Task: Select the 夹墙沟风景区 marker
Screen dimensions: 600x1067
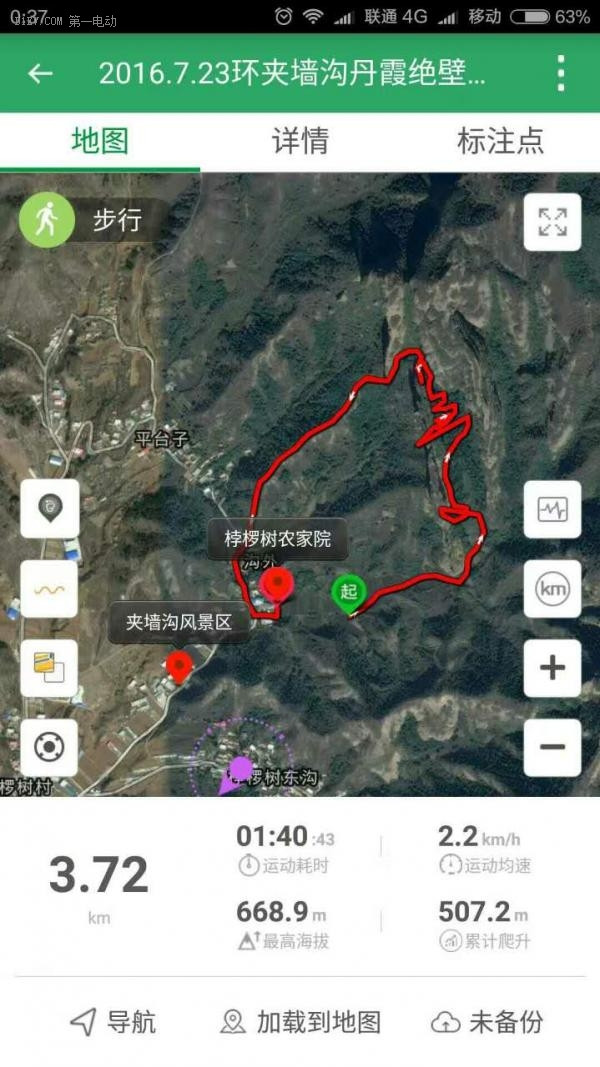Action: 179,622
